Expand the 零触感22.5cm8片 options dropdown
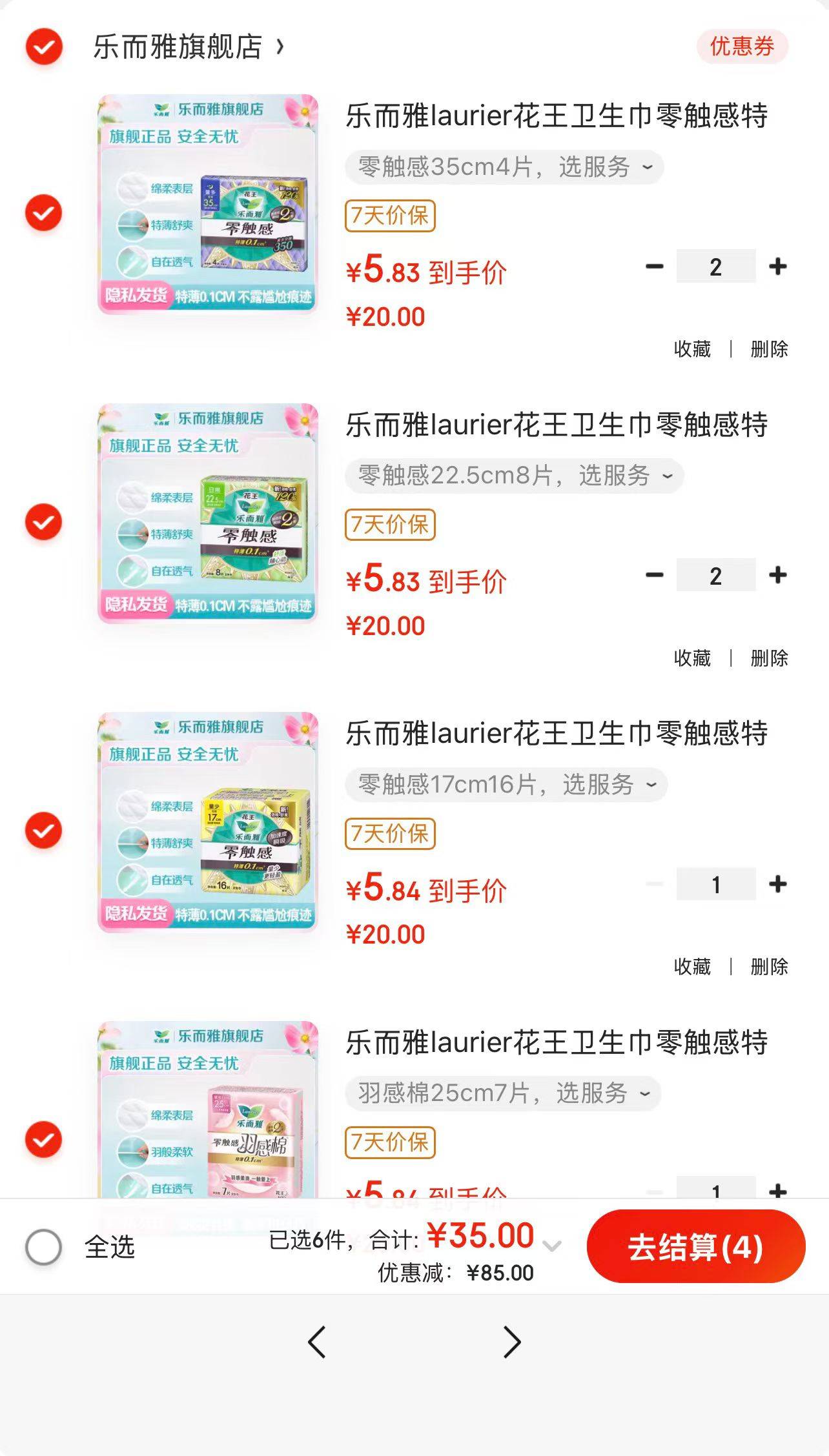 tap(514, 476)
